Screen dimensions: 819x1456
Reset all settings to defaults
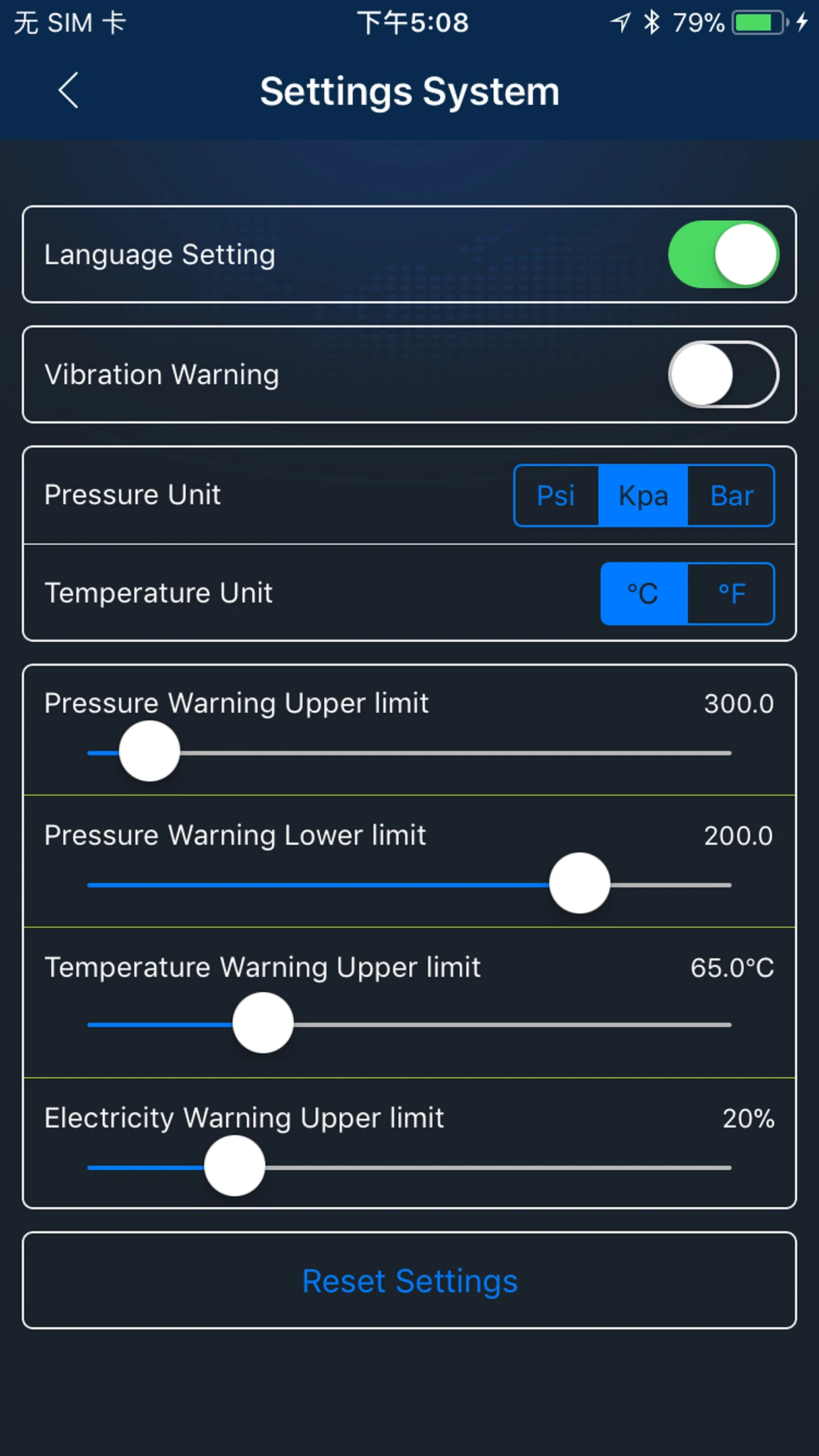[x=409, y=1280]
